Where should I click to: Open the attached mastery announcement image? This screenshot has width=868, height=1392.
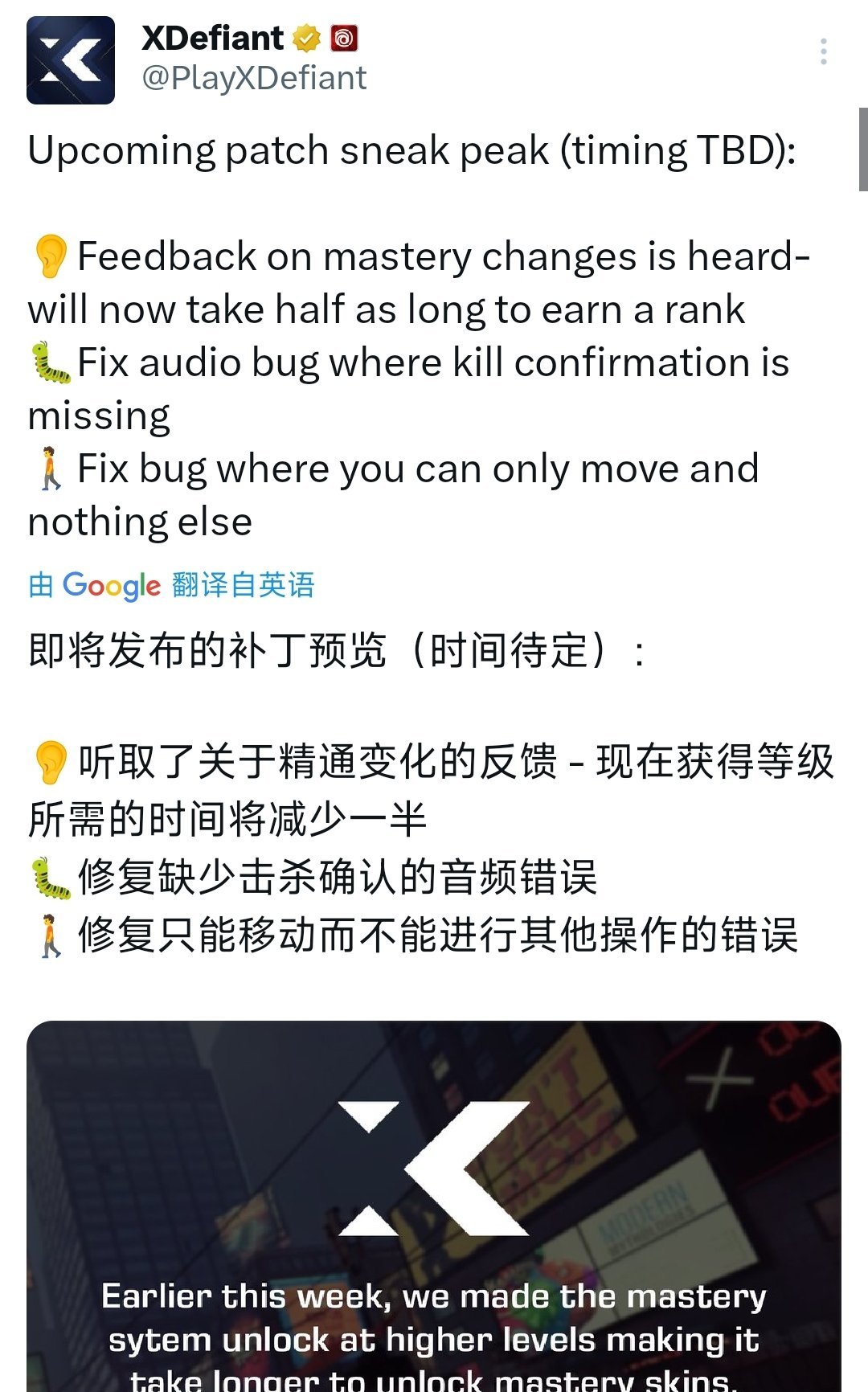pos(434,1206)
